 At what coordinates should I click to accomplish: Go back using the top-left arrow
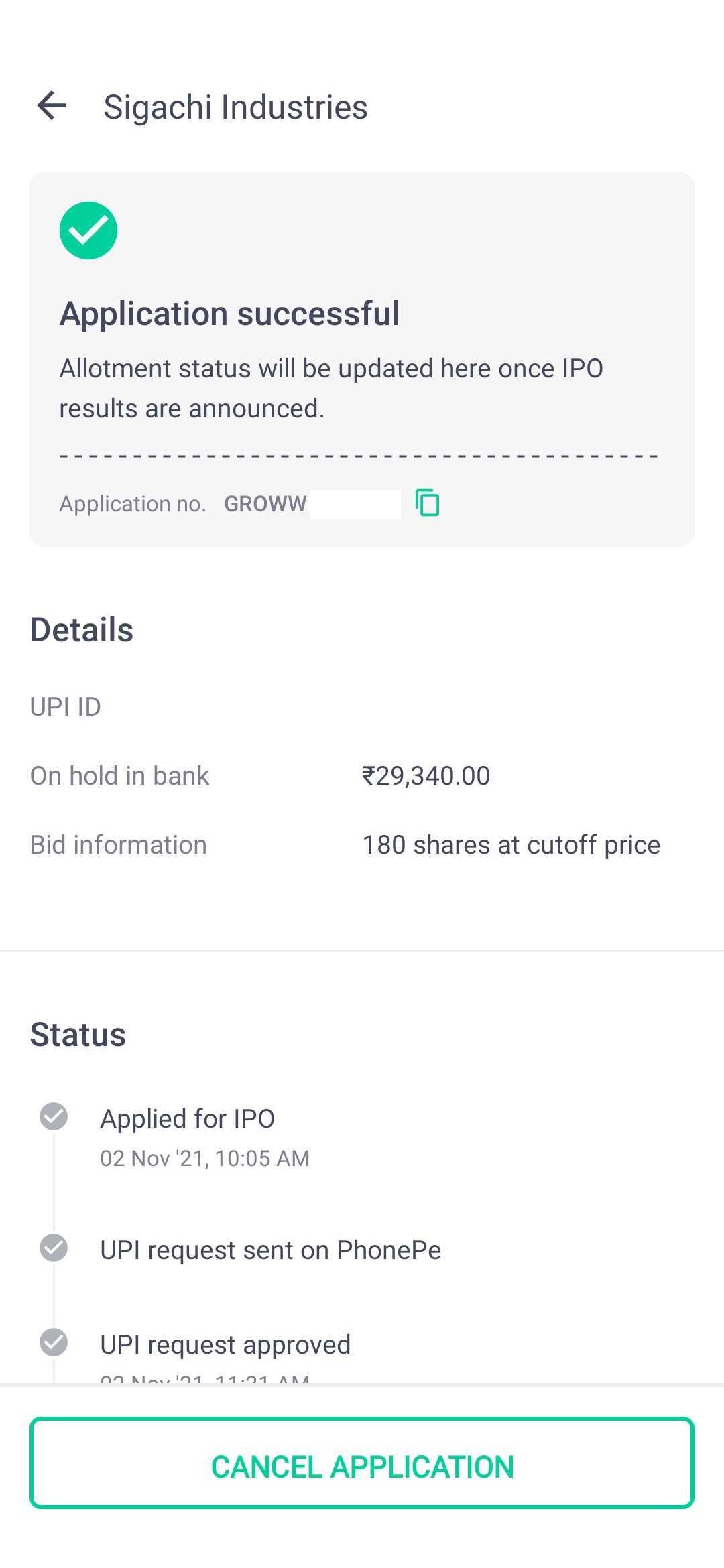click(x=52, y=106)
